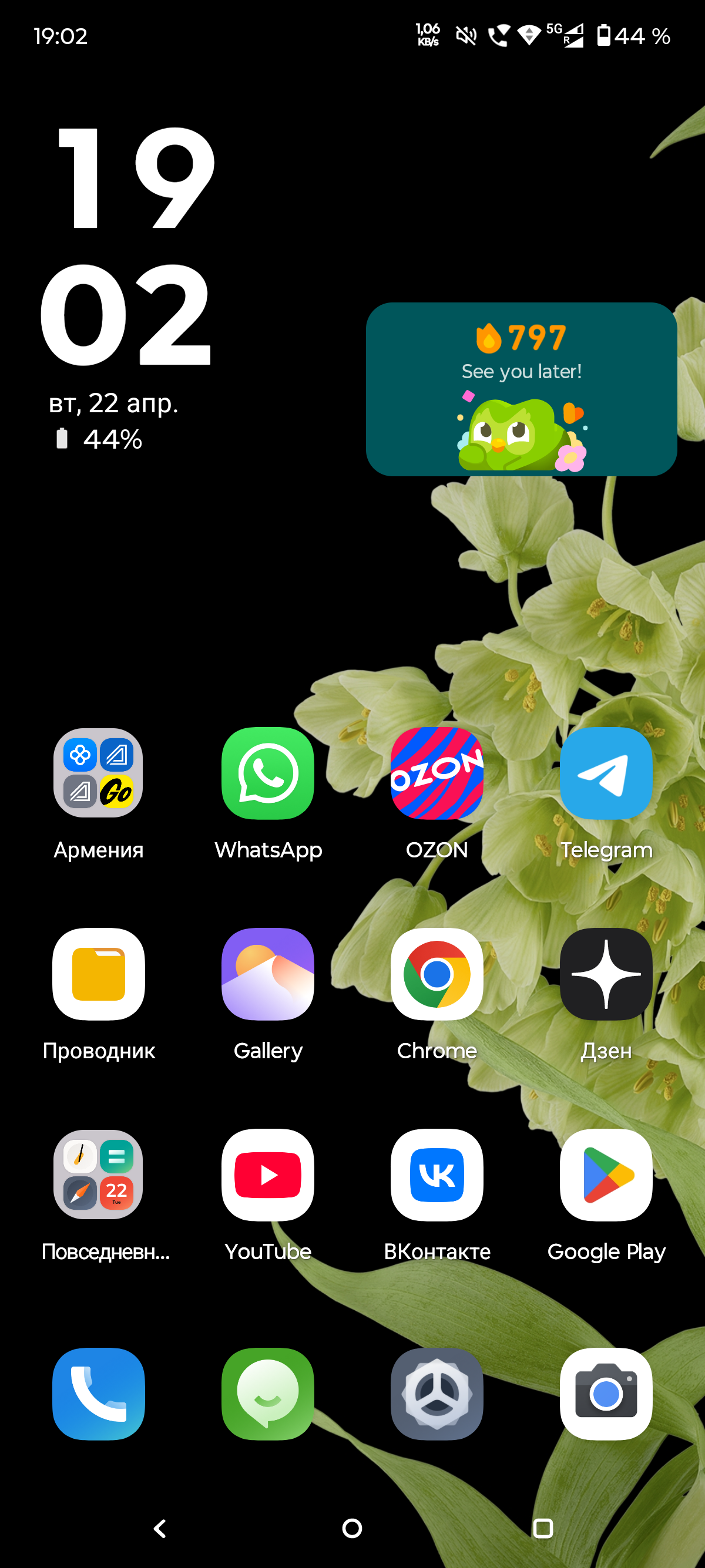Tap the Duolingo streak widget
The image size is (705, 1568).
coord(521,389)
